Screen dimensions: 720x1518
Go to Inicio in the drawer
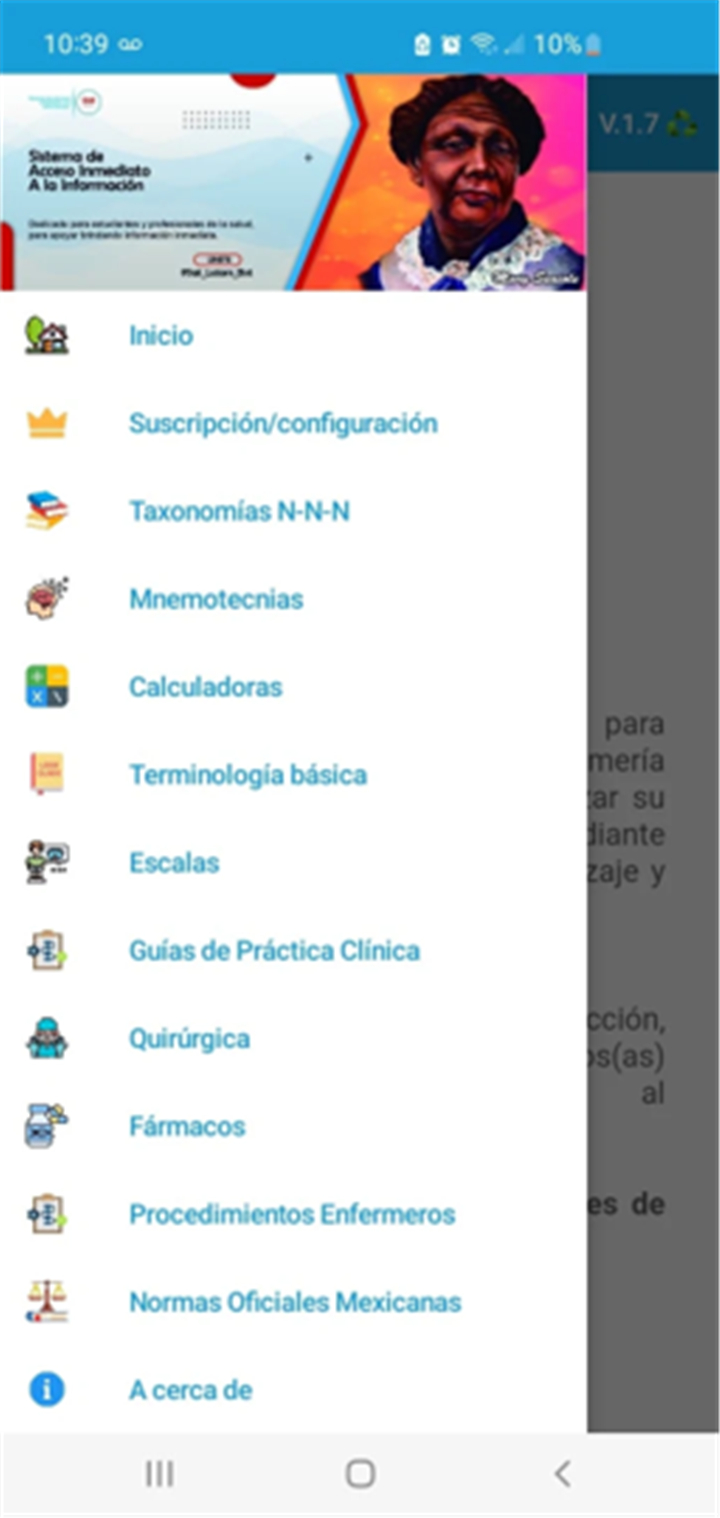(x=293, y=336)
